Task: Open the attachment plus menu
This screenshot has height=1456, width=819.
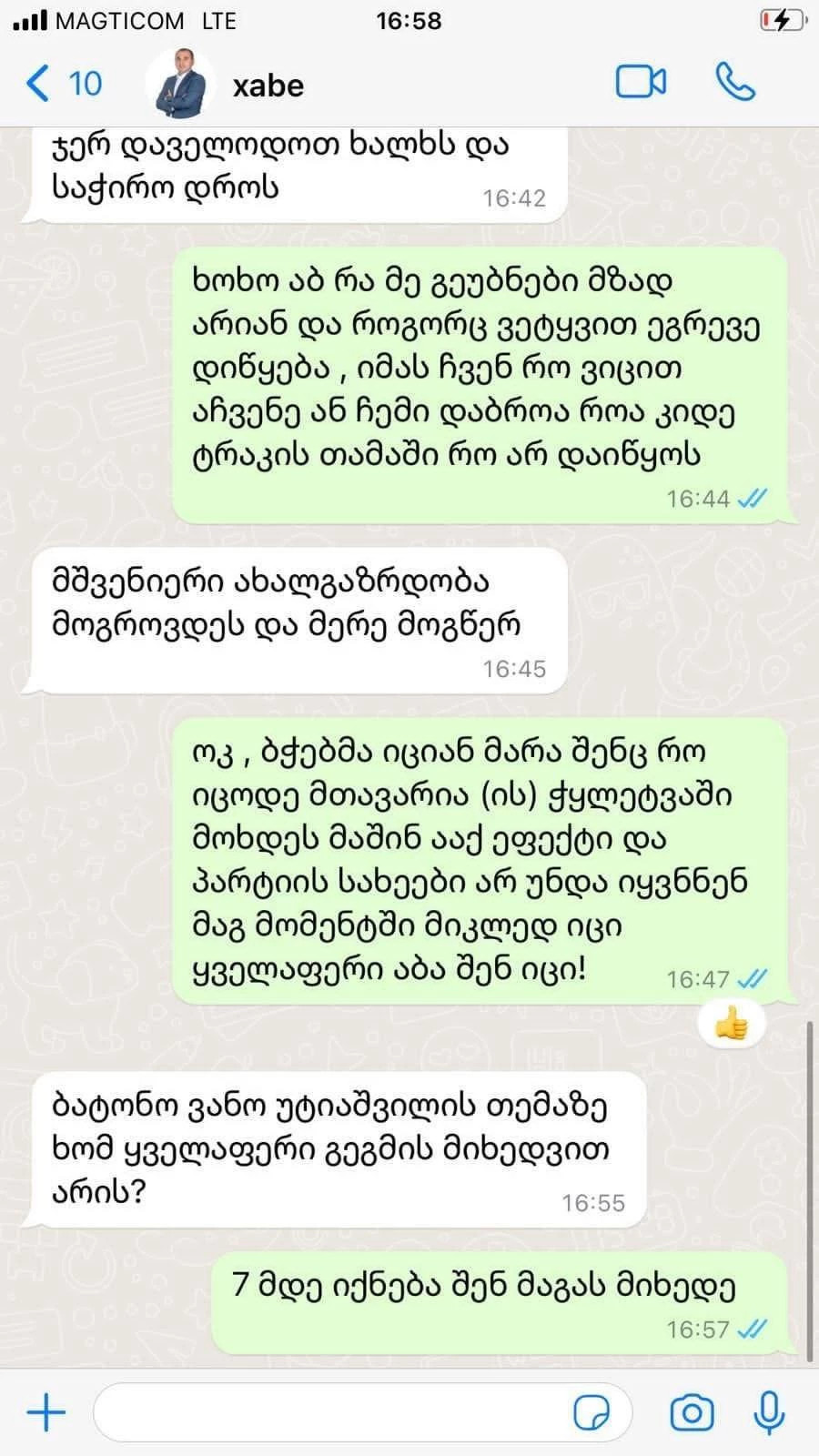Action: (x=45, y=1412)
